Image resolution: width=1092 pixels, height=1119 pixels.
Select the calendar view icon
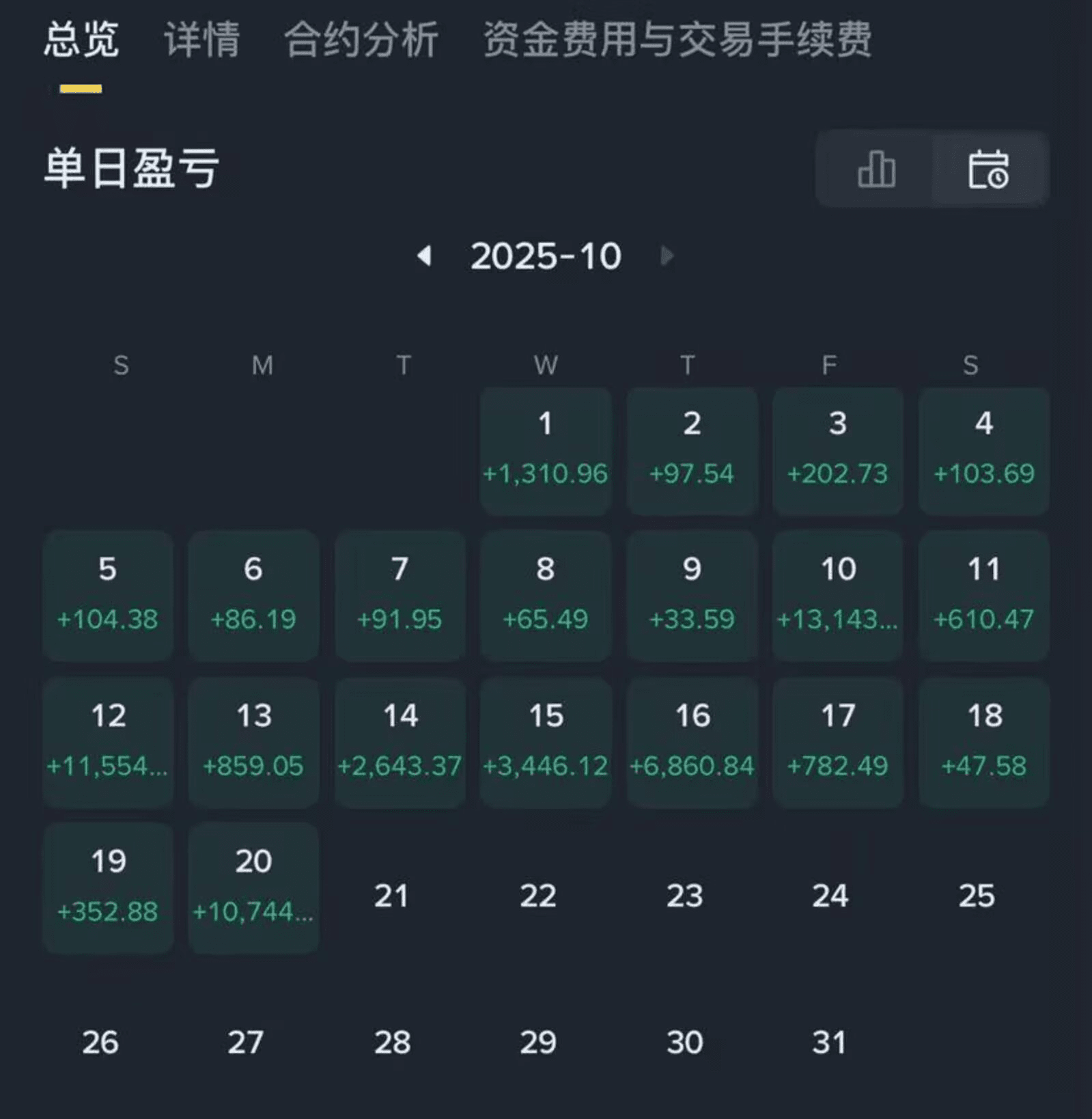coord(988,169)
